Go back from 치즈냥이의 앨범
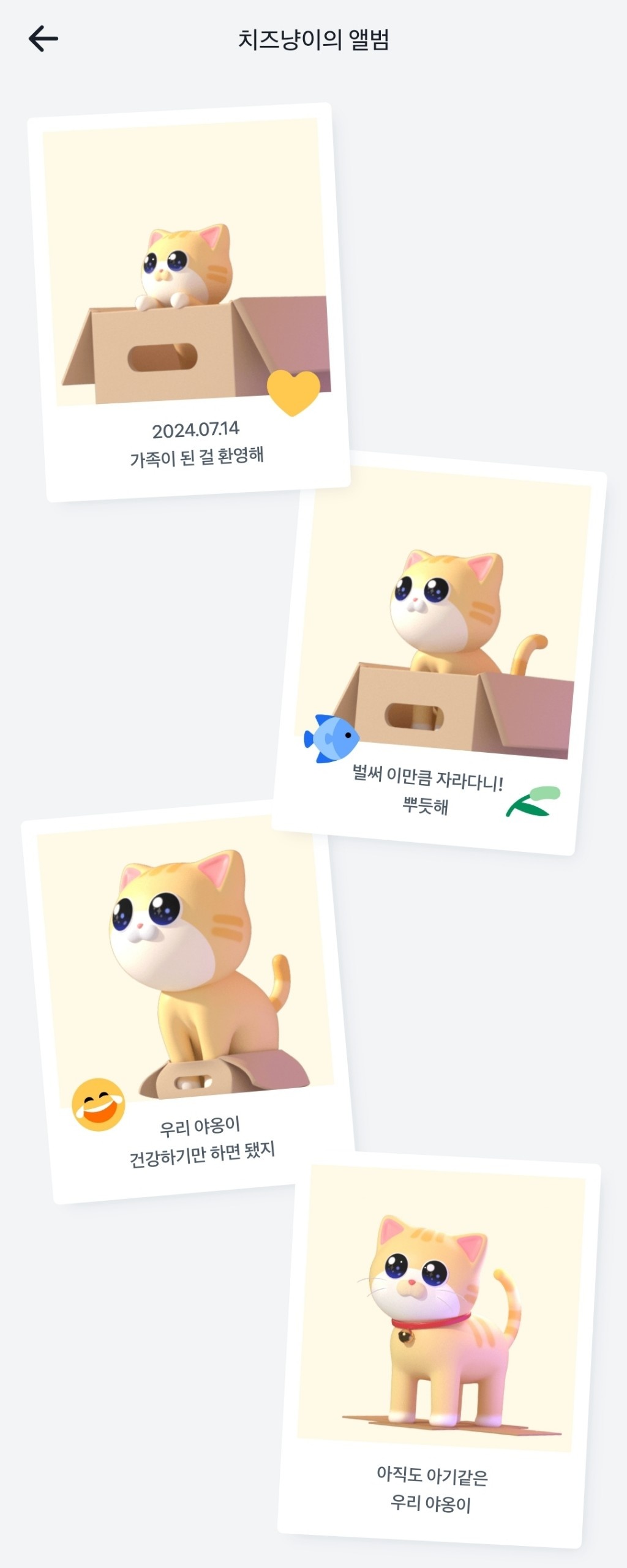The height and width of the screenshot is (1568, 627). pyautogui.click(x=43, y=39)
